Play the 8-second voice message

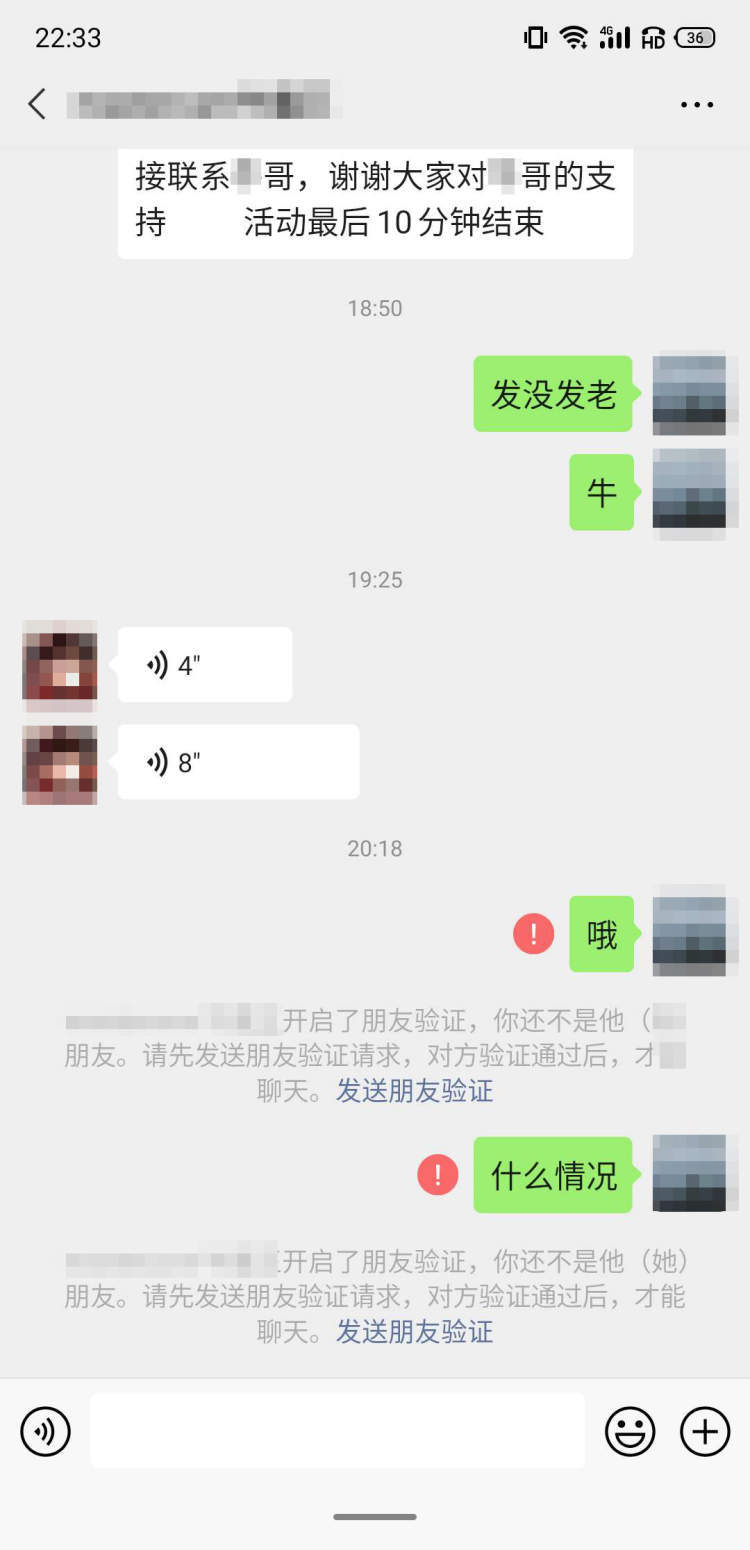(238, 762)
